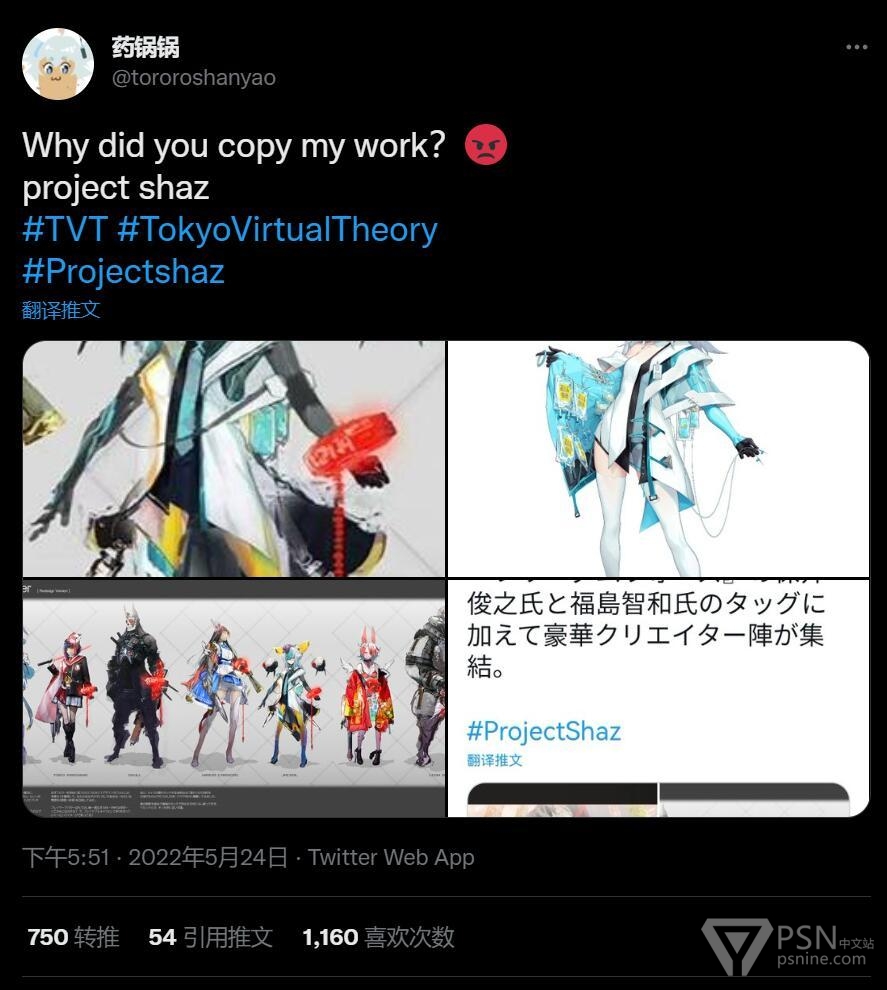View the 1,160 喜欢次数 likes list
887x990 pixels.
378,937
